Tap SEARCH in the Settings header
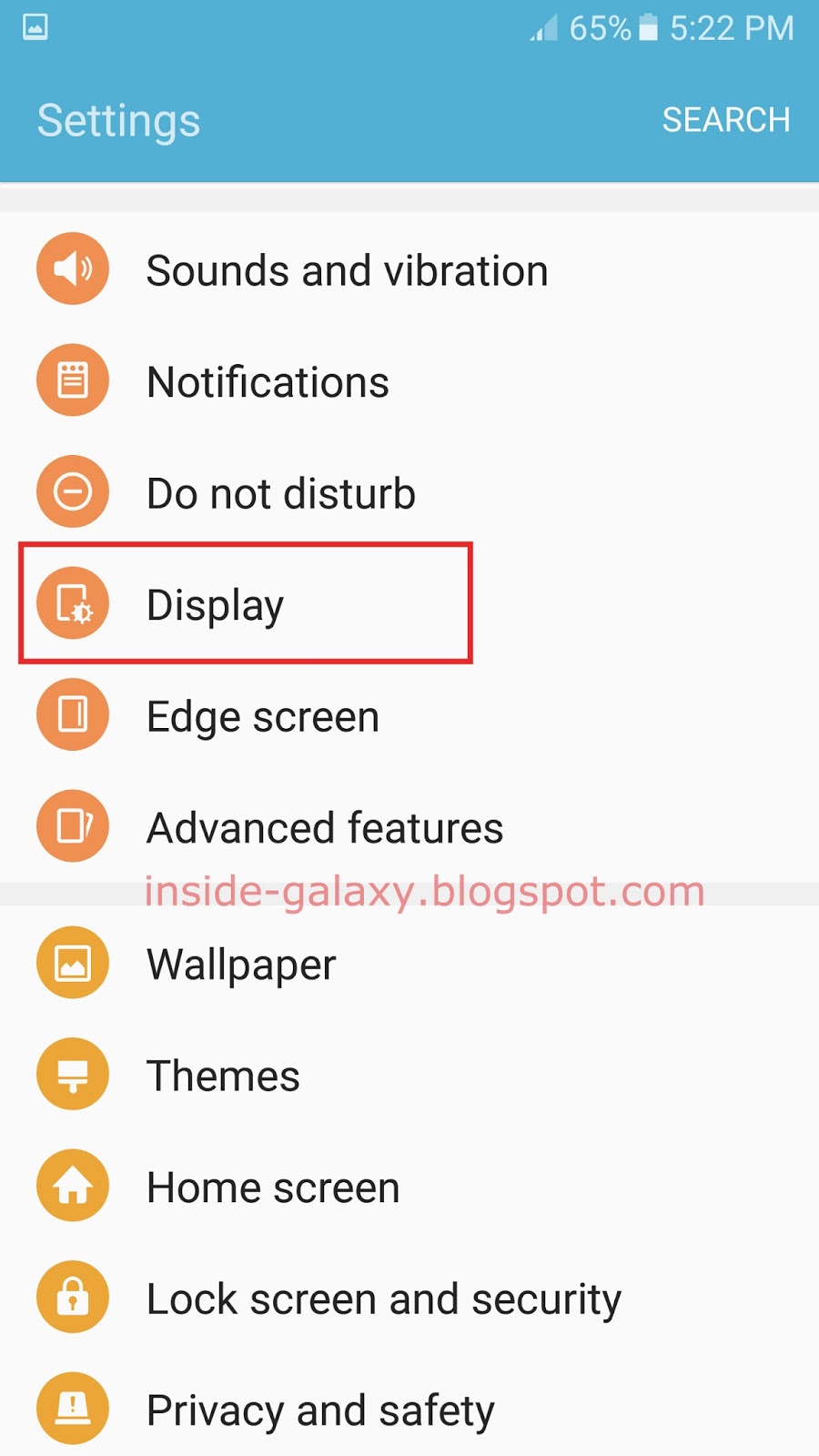Viewport: 819px width, 1456px height. pos(725,120)
